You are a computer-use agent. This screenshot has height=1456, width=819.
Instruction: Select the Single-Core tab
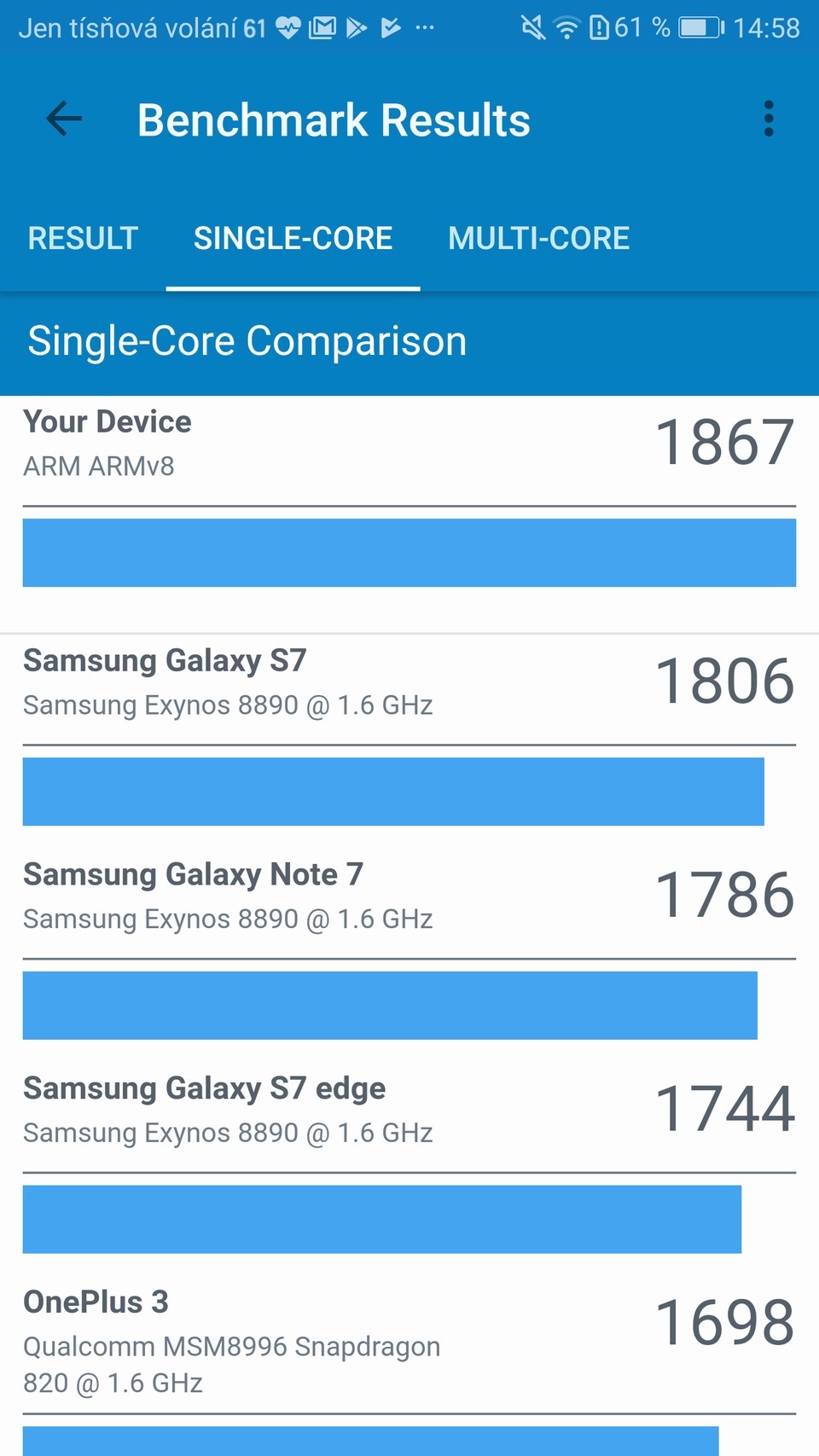click(x=293, y=238)
